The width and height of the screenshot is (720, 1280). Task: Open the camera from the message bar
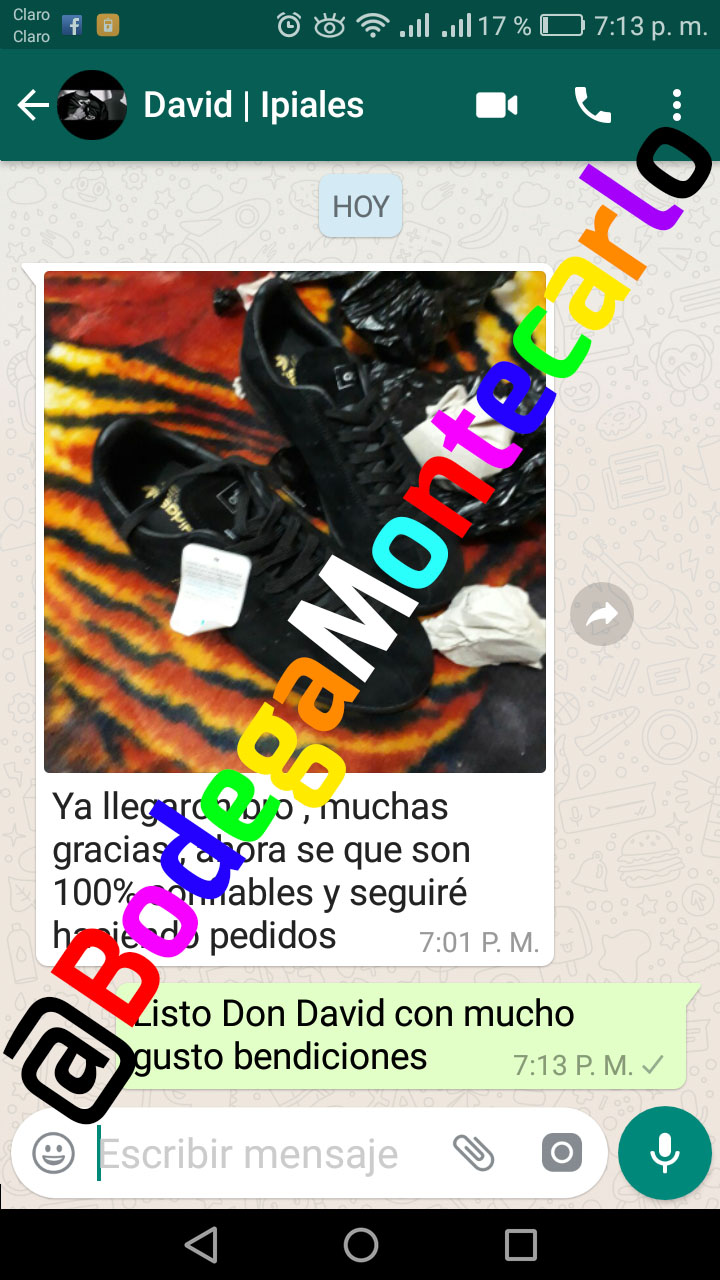pos(561,1153)
